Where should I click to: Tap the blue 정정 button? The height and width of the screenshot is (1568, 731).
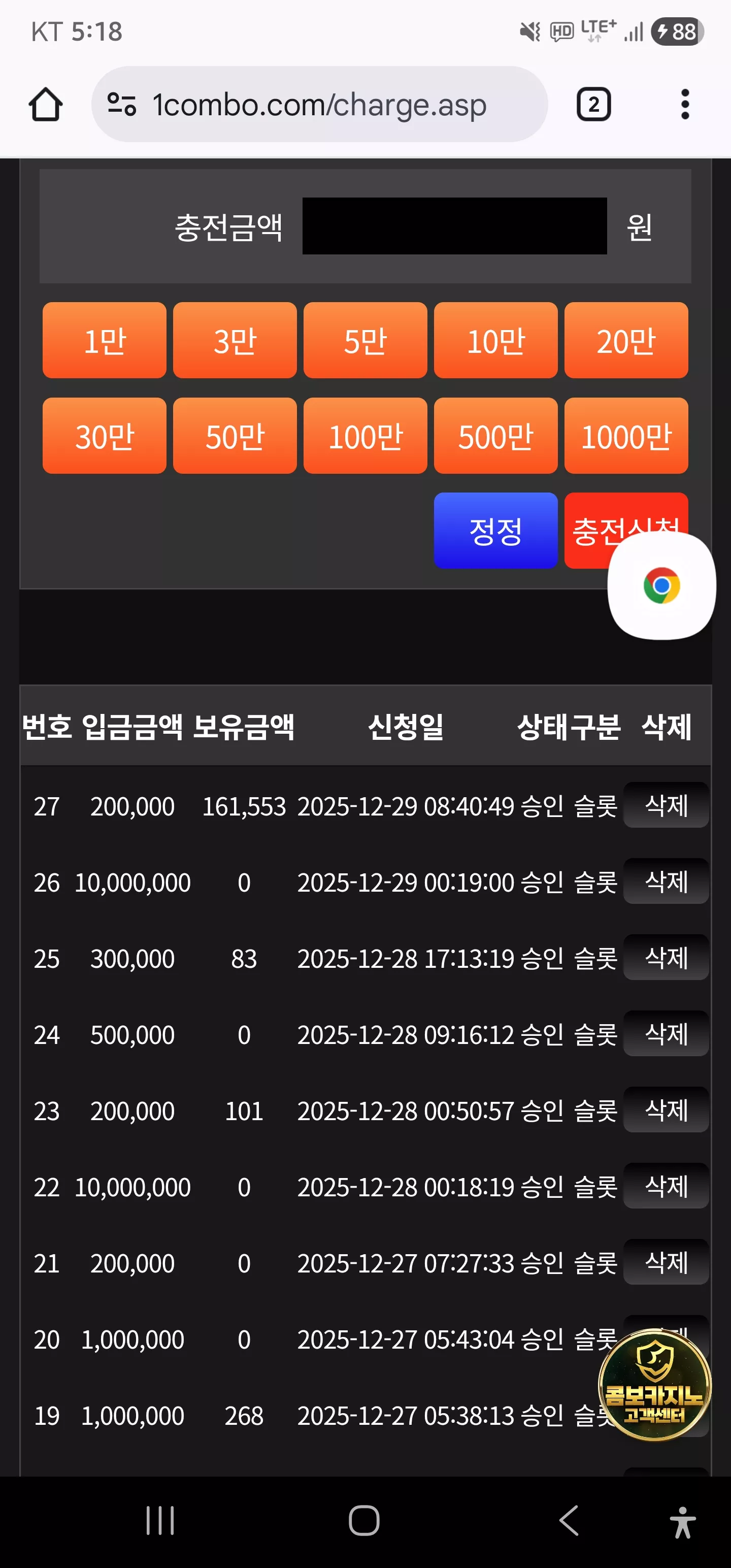495,531
